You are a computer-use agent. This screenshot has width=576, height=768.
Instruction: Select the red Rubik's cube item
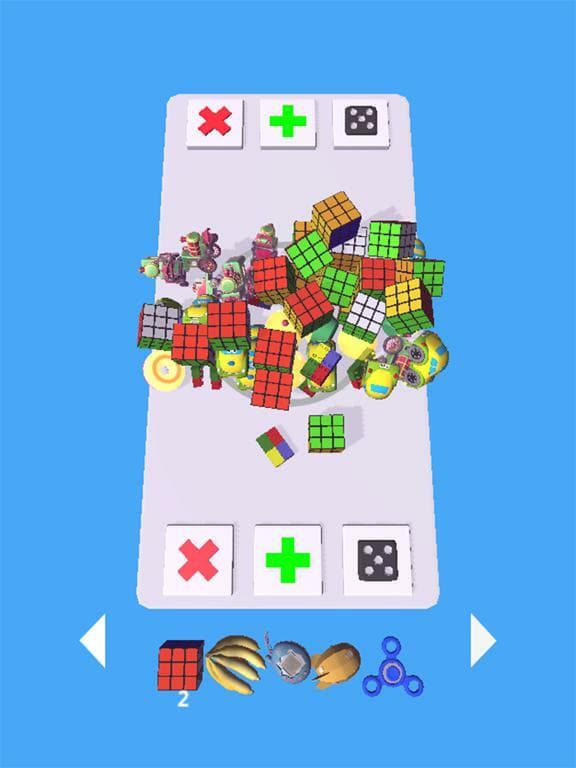click(x=181, y=665)
